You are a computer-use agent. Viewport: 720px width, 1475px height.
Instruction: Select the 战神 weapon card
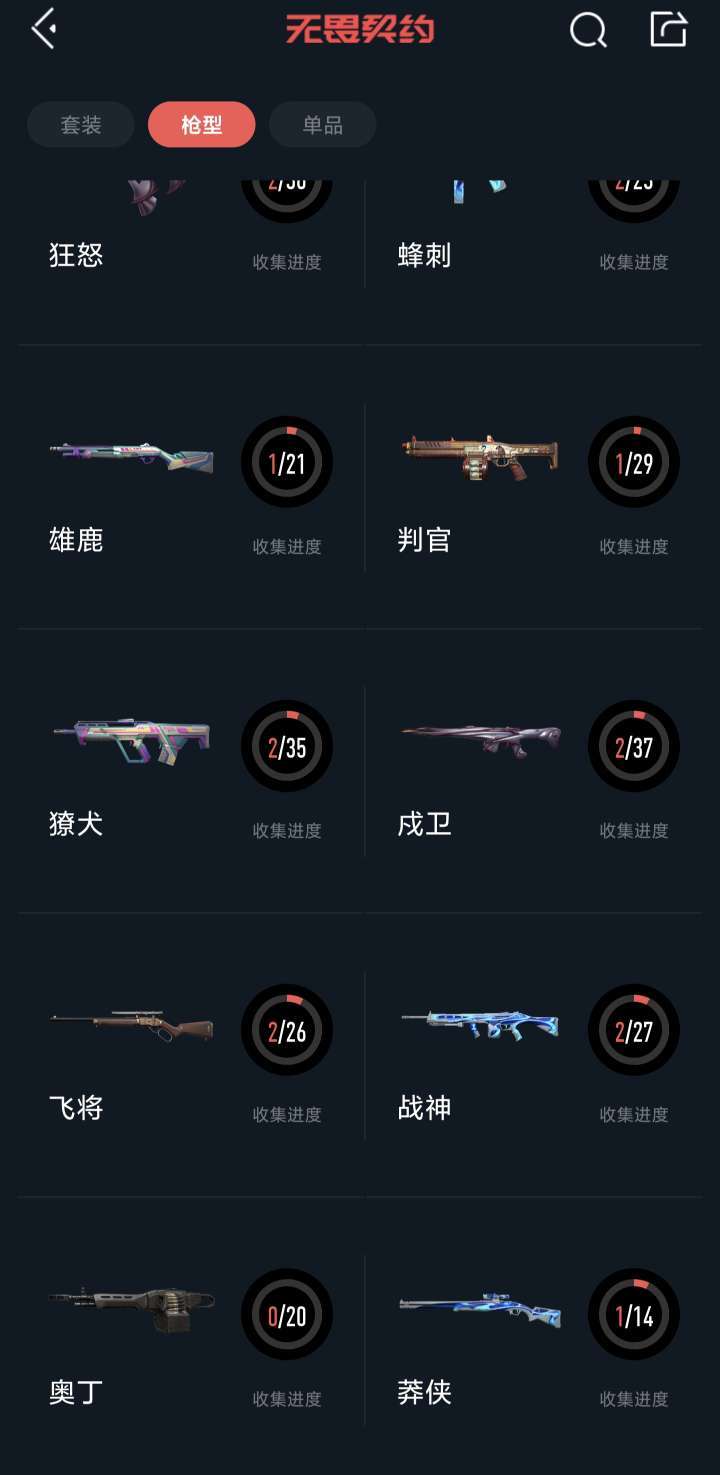(534, 1055)
